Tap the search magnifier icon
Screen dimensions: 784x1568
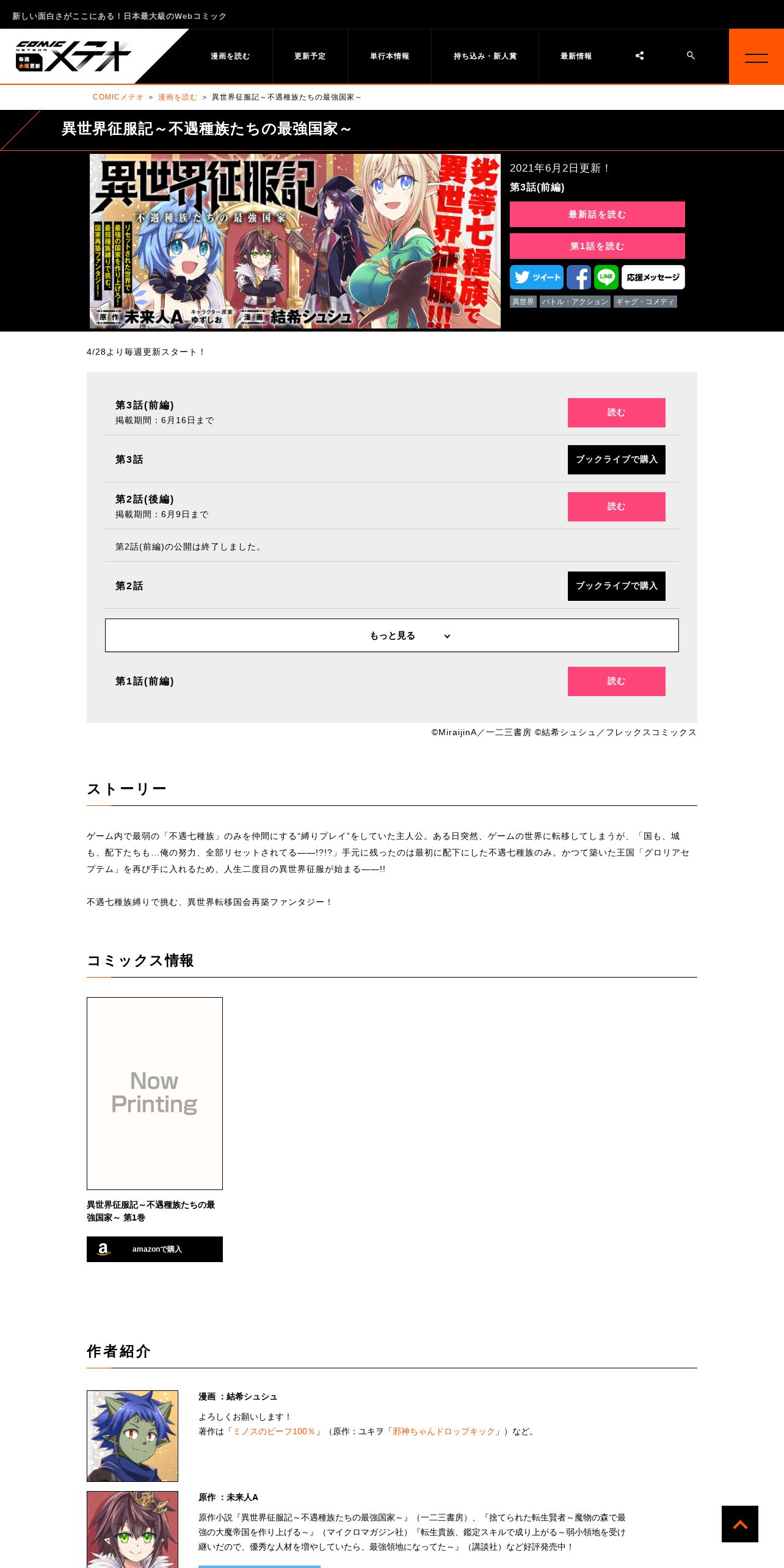point(691,56)
